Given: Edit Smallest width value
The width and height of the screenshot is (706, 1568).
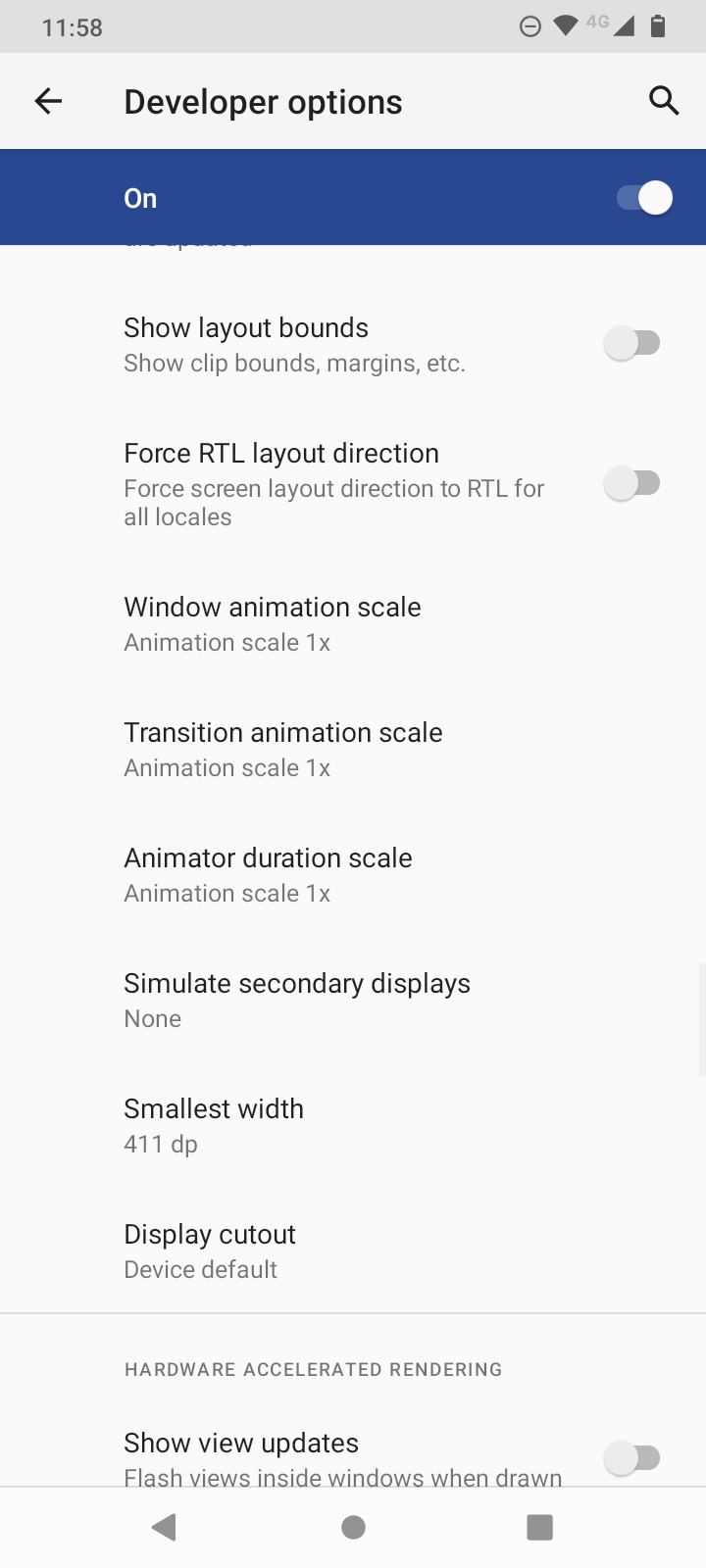Looking at the screenshot, I should [214, 1125].
